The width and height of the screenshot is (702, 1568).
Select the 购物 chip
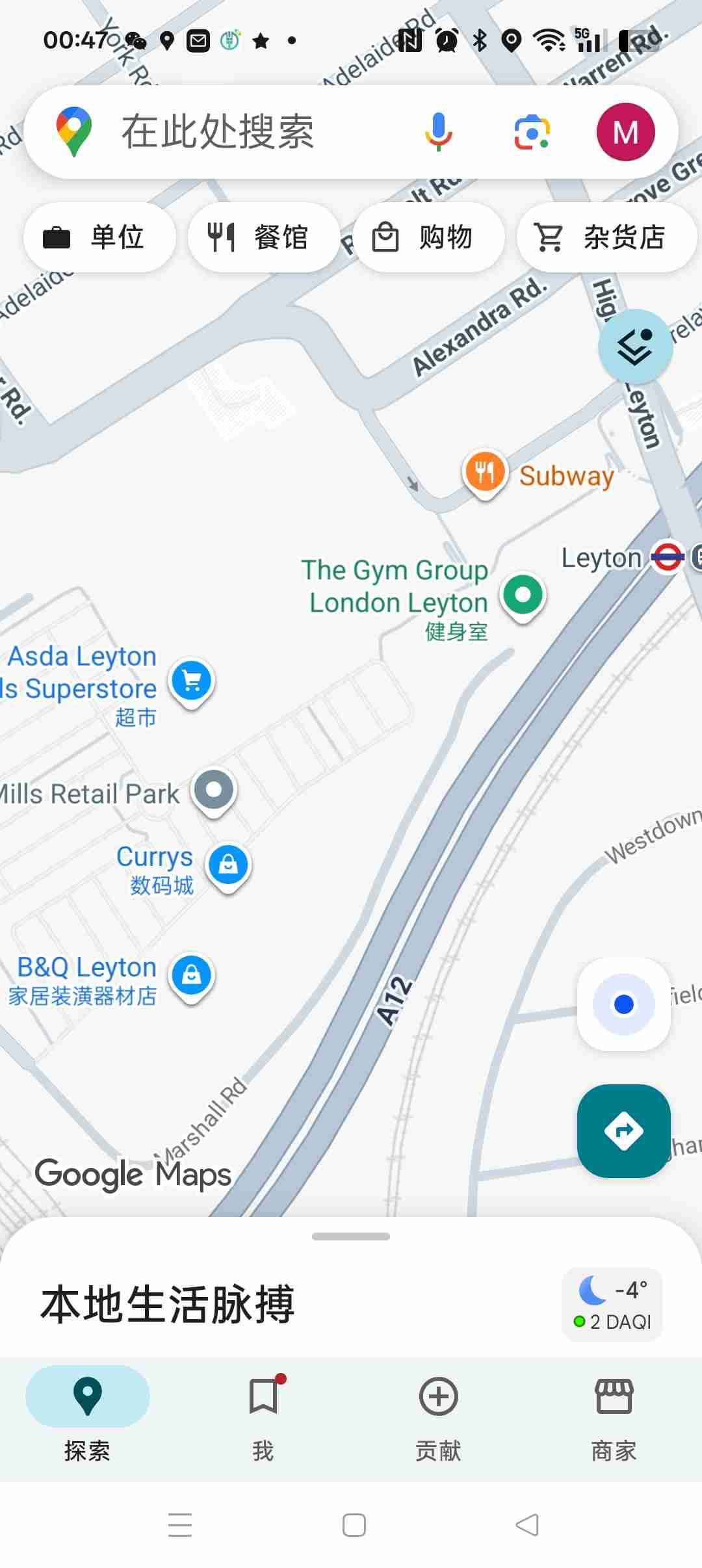click(x=428, y=237)
